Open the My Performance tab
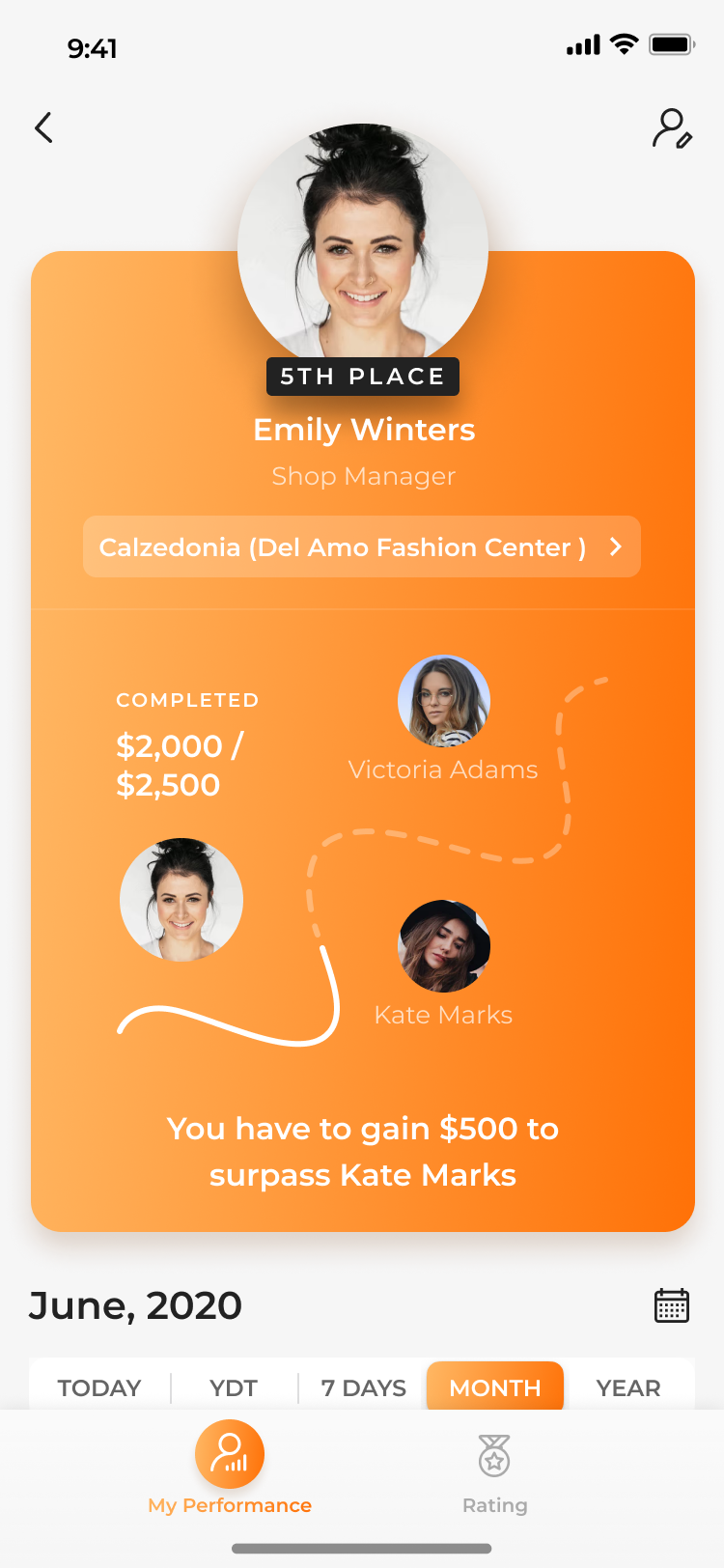 230,1468
